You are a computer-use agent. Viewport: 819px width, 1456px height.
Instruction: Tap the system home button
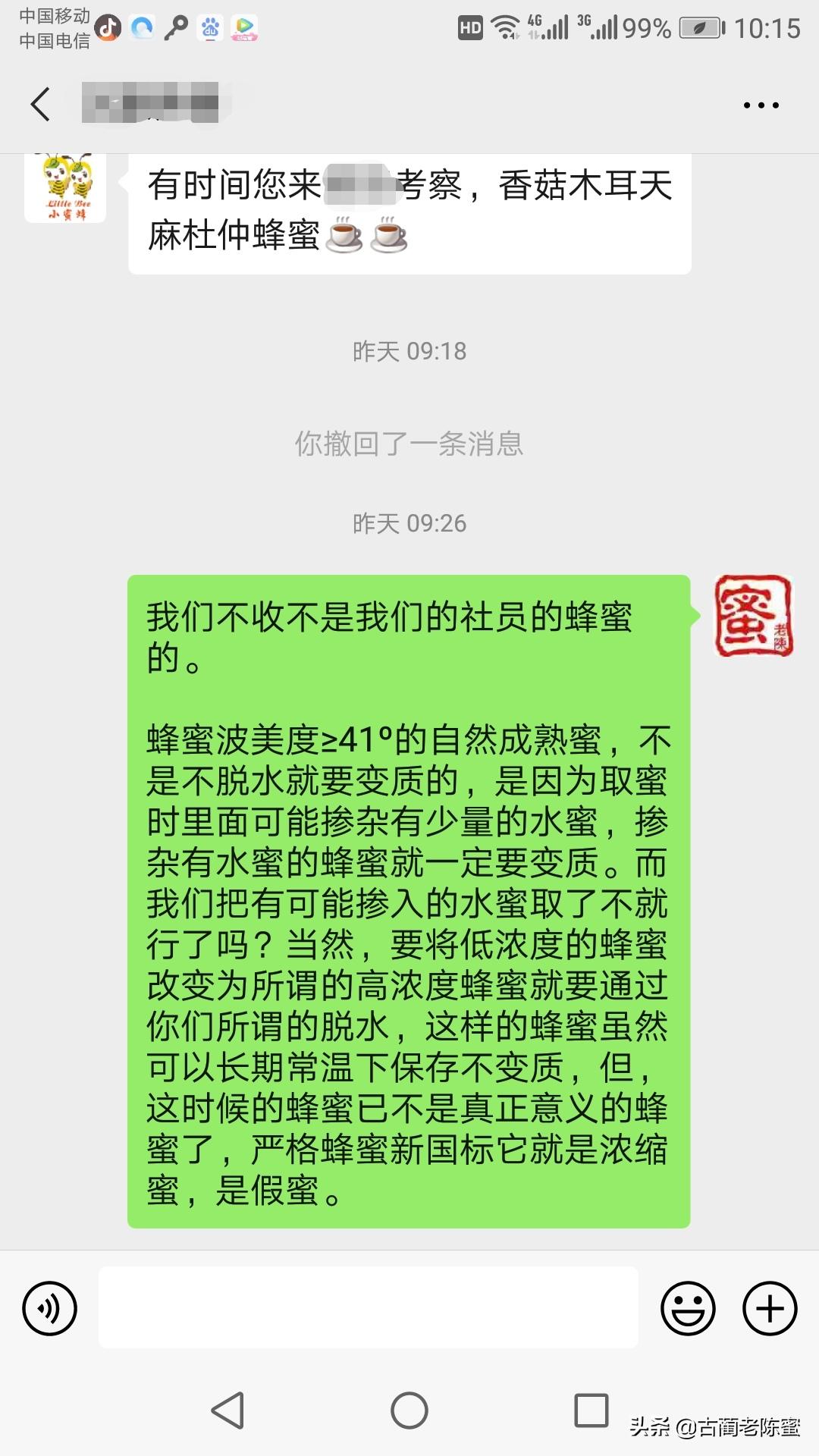[x=409, y=1411]
